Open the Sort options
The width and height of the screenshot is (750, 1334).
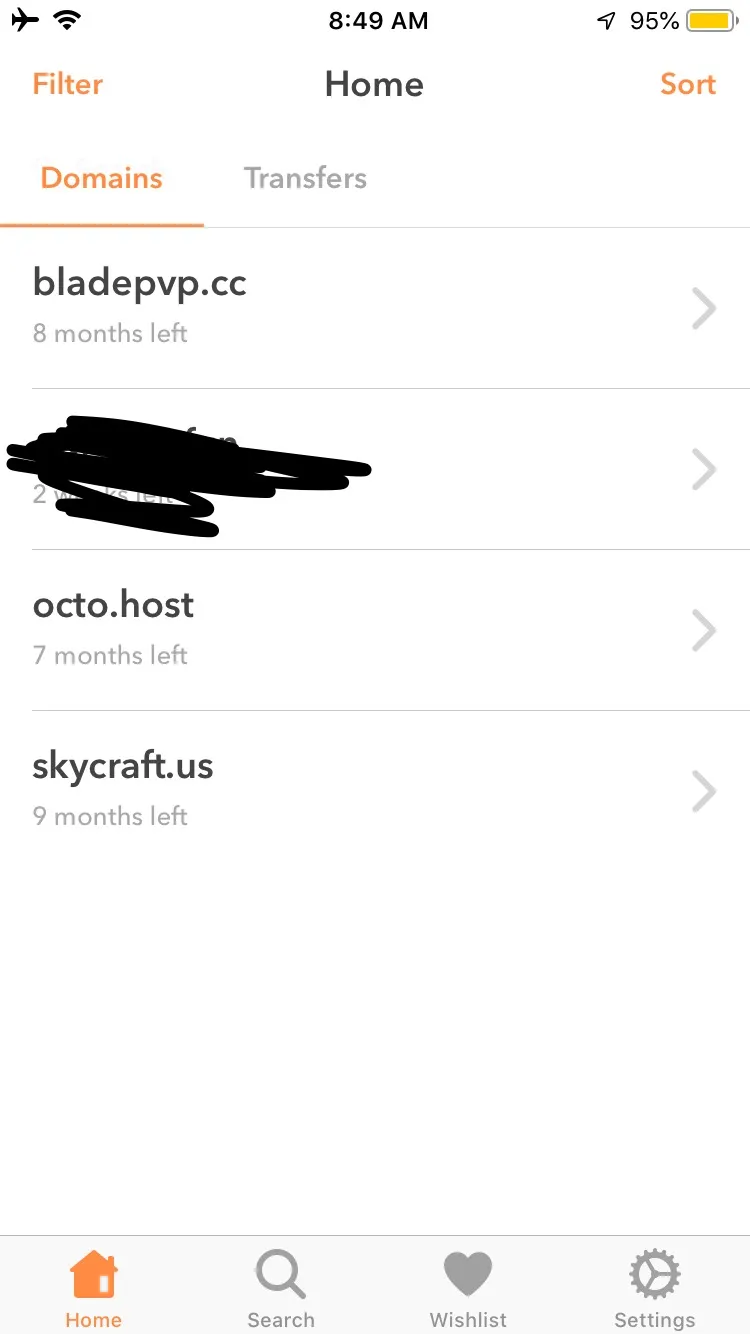point(688,84)
